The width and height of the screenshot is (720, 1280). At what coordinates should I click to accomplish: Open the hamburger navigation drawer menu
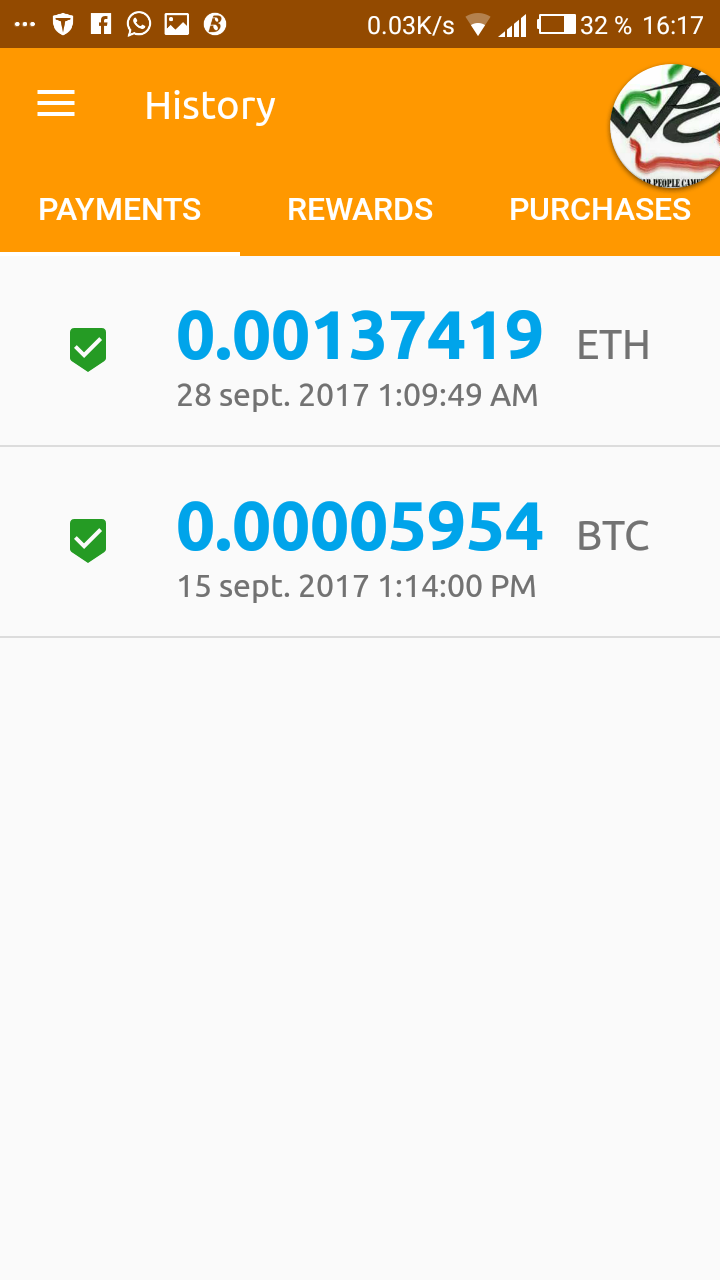[x=56, y=104]
